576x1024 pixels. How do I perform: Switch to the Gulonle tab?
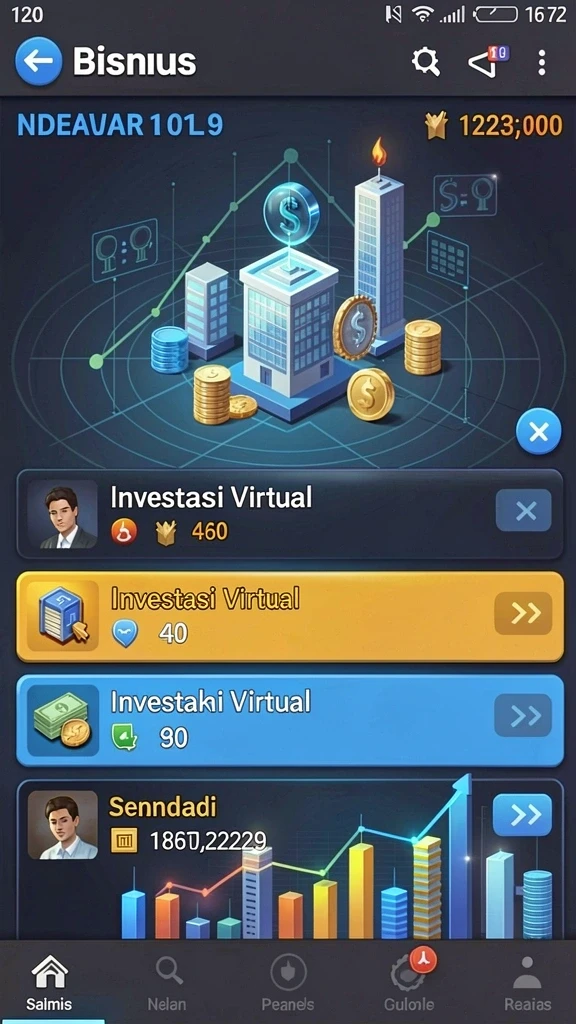click(x=409, y=982)
